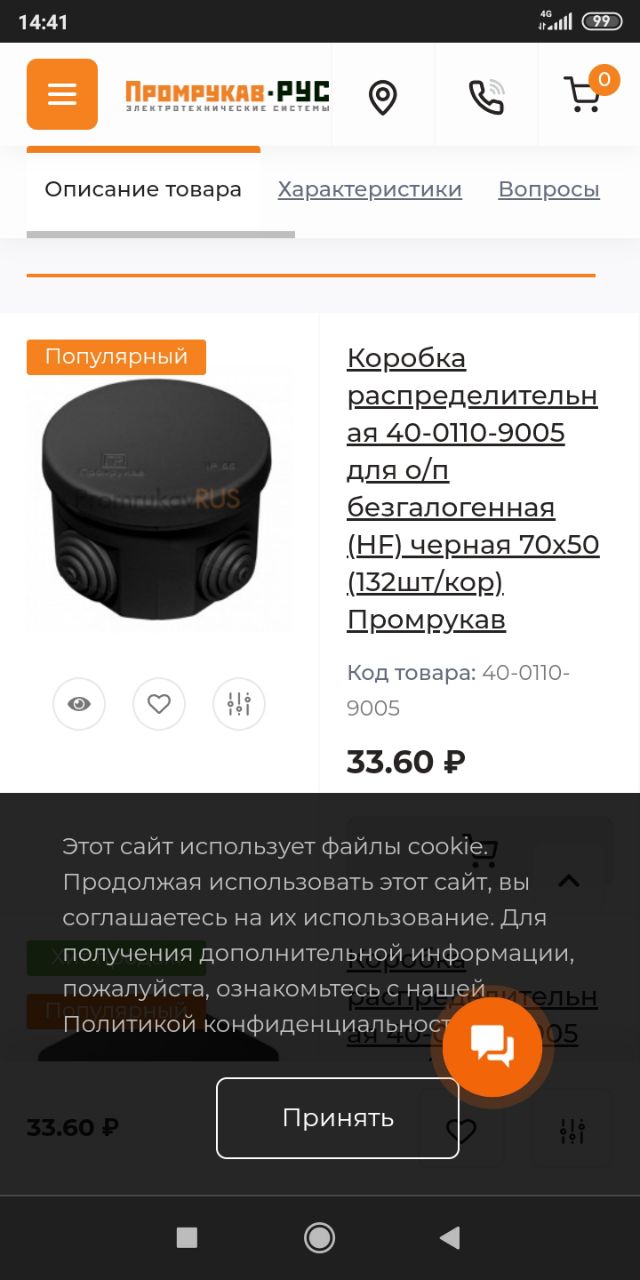Switch to the Характеристики tab
The width and height of the screenshot is (640, 1280).
click(370, 189)
